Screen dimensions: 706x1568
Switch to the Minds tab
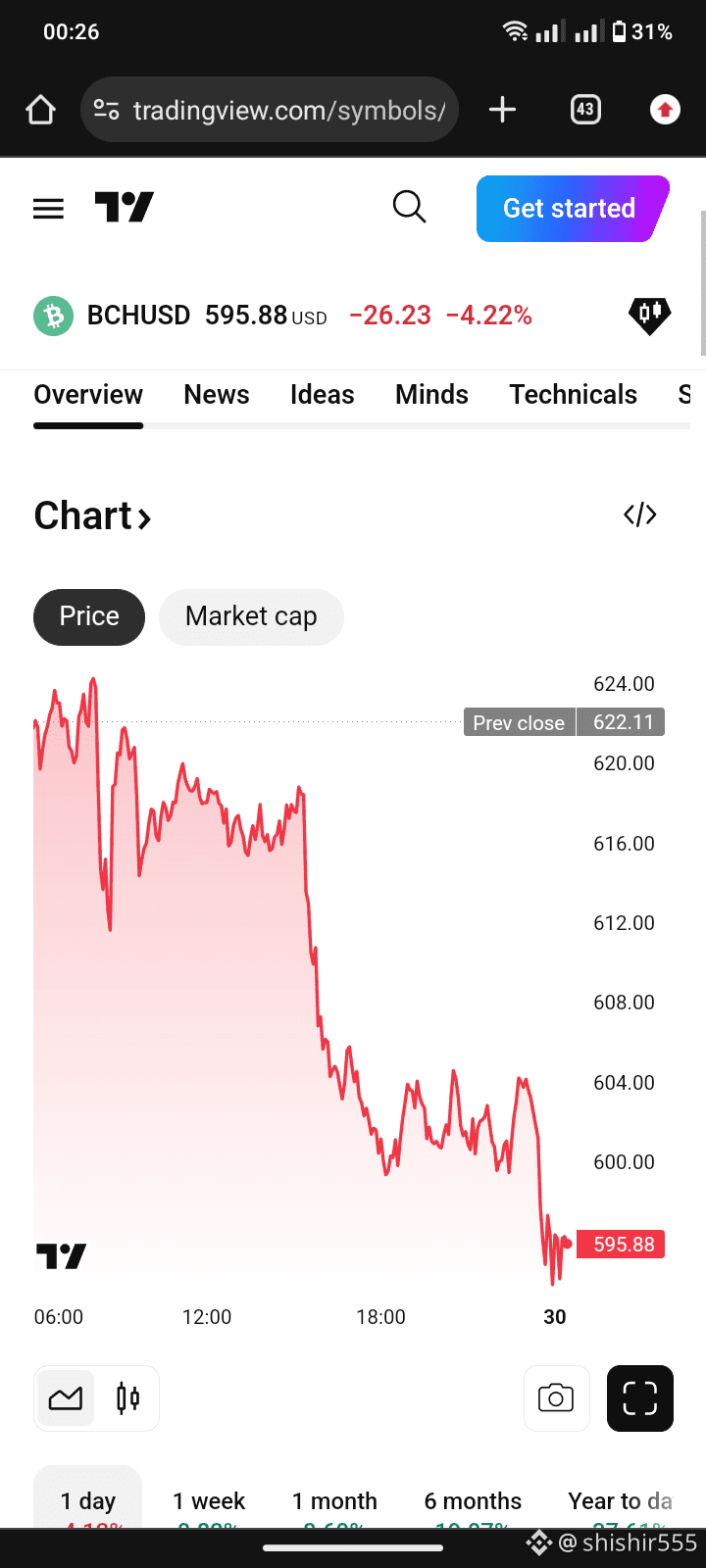(x=431, y=395)
